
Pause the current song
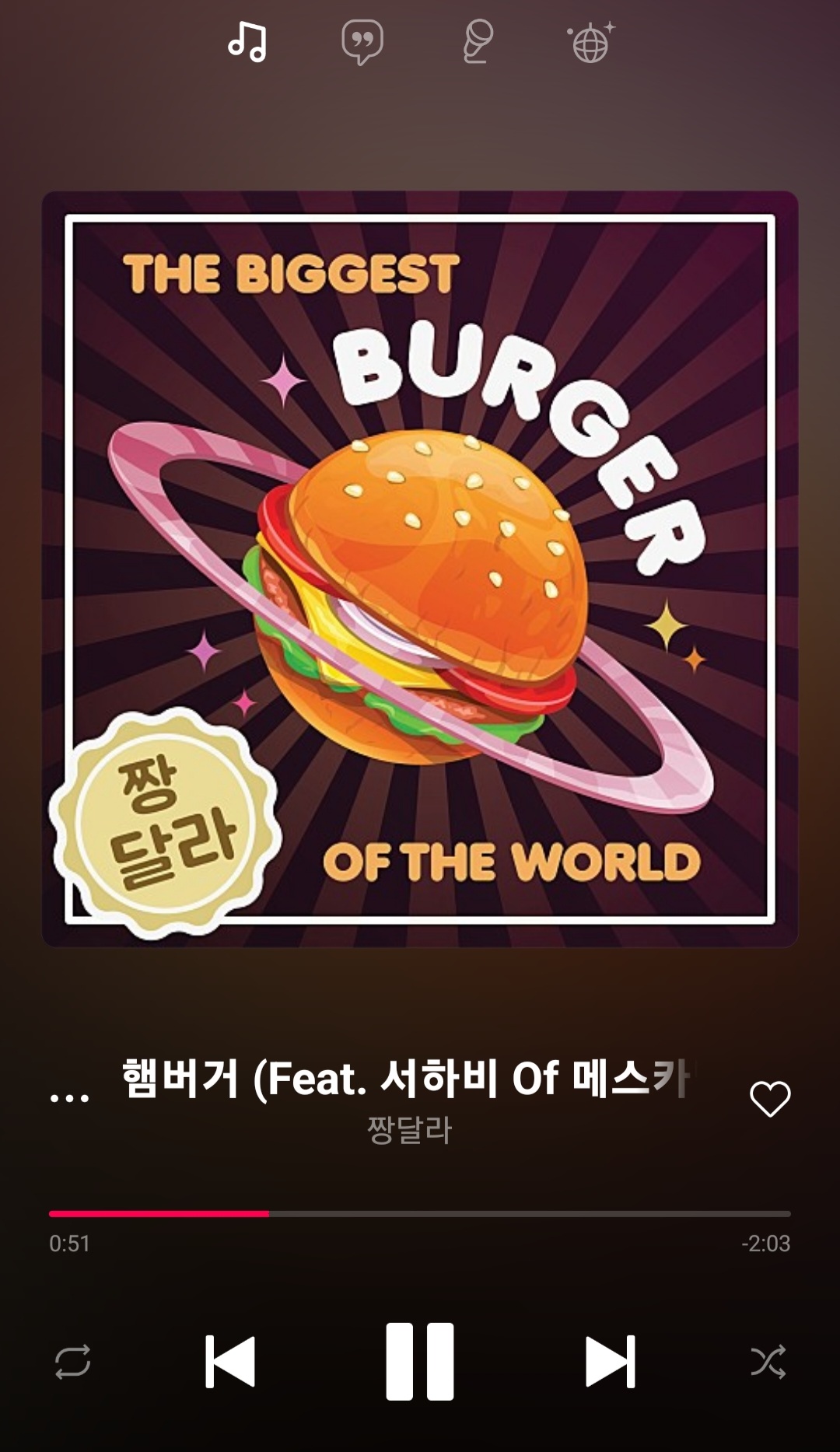[x=420, y=1362]
